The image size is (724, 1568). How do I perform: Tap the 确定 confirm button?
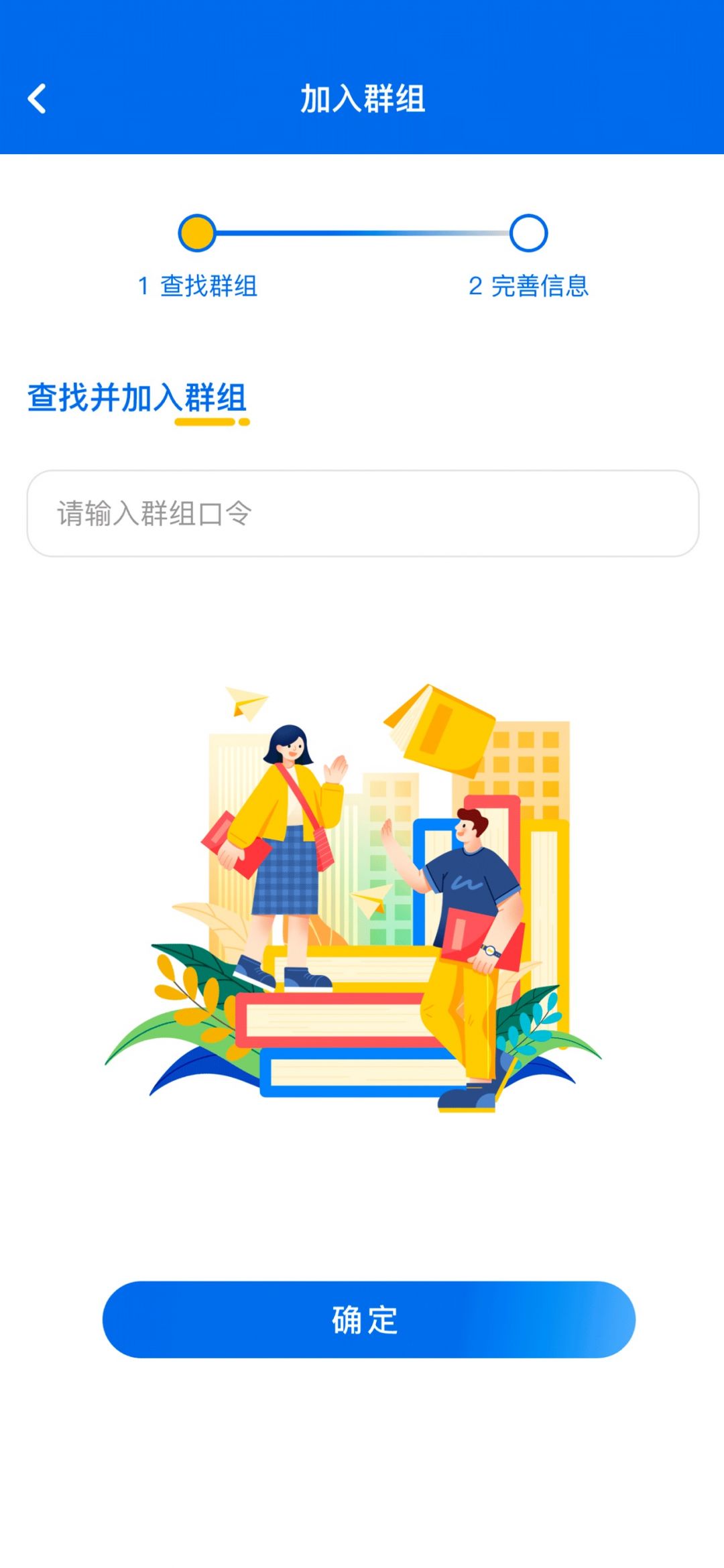click(x=368, y=1319)
